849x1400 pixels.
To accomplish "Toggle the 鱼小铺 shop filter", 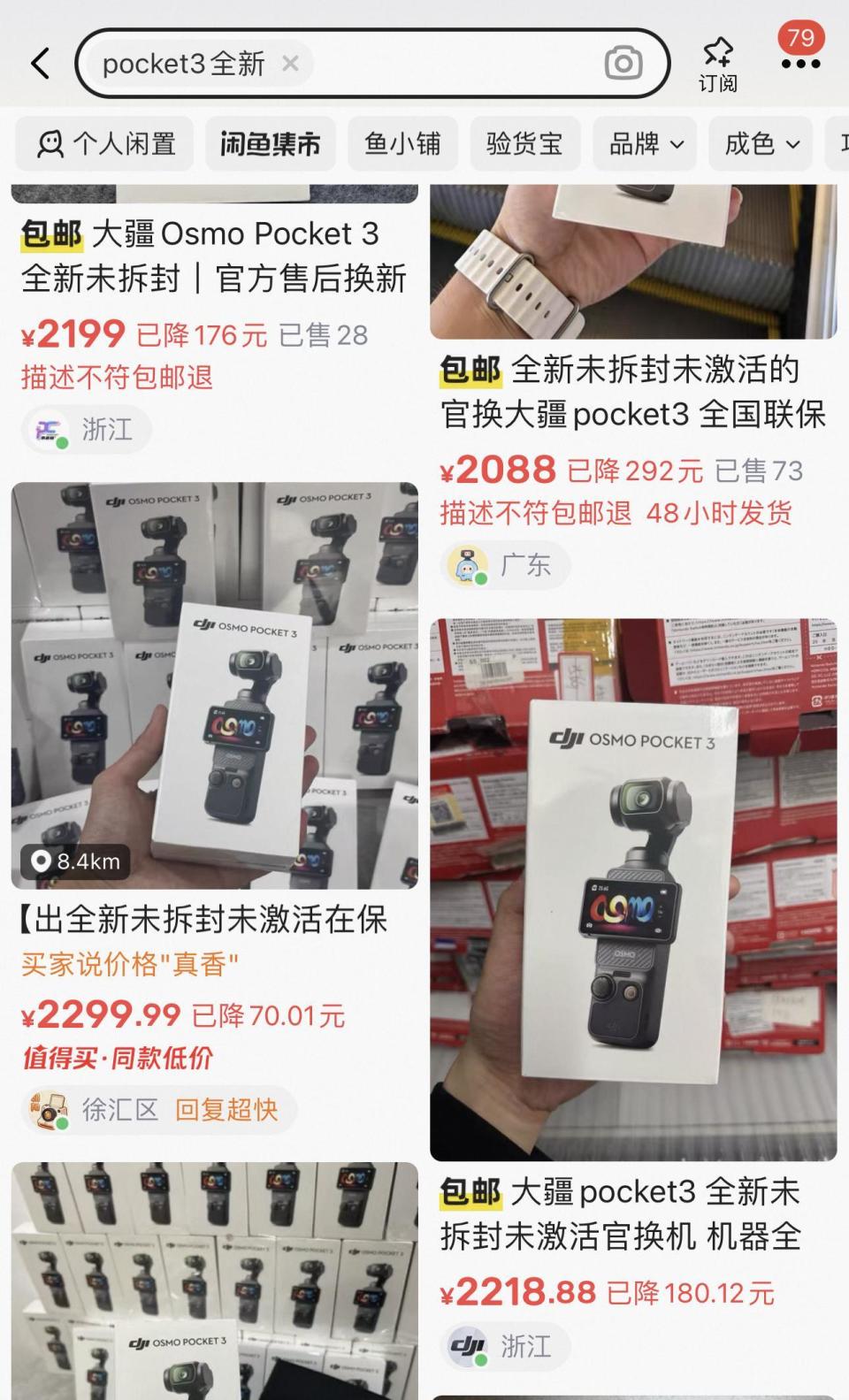I will pyautogui.click(x=402, y=144).
